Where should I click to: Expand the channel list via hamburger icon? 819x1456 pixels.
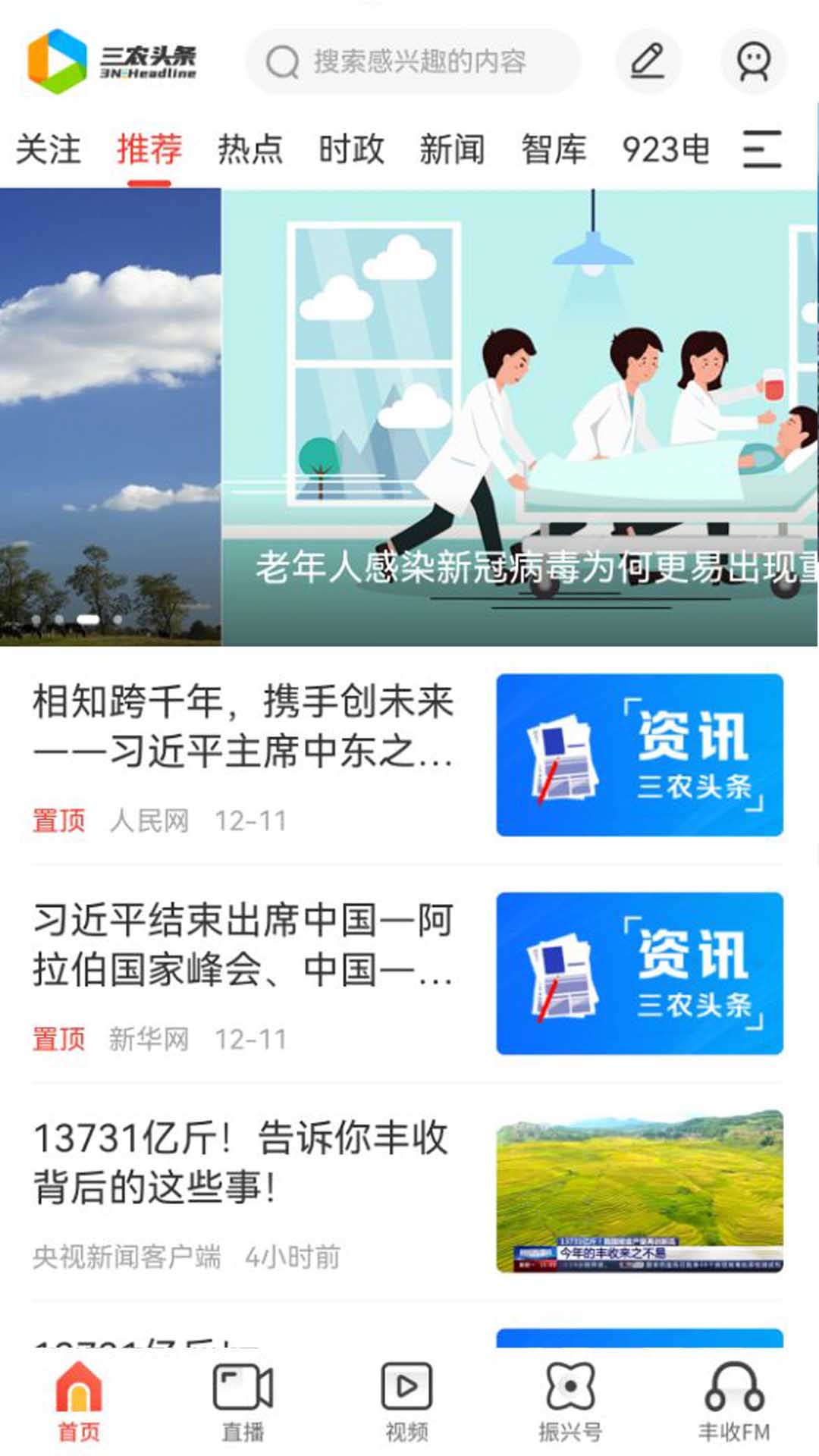coord(762,149)
